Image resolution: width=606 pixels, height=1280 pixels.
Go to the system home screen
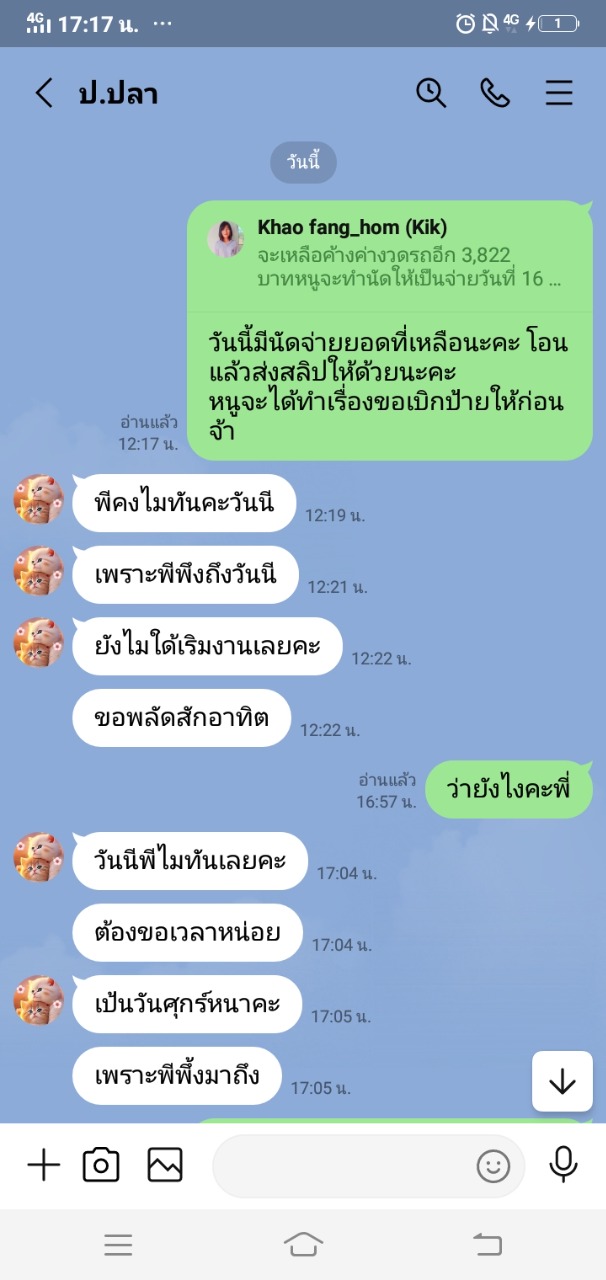pyautogui.click(x=303, y=1244)
